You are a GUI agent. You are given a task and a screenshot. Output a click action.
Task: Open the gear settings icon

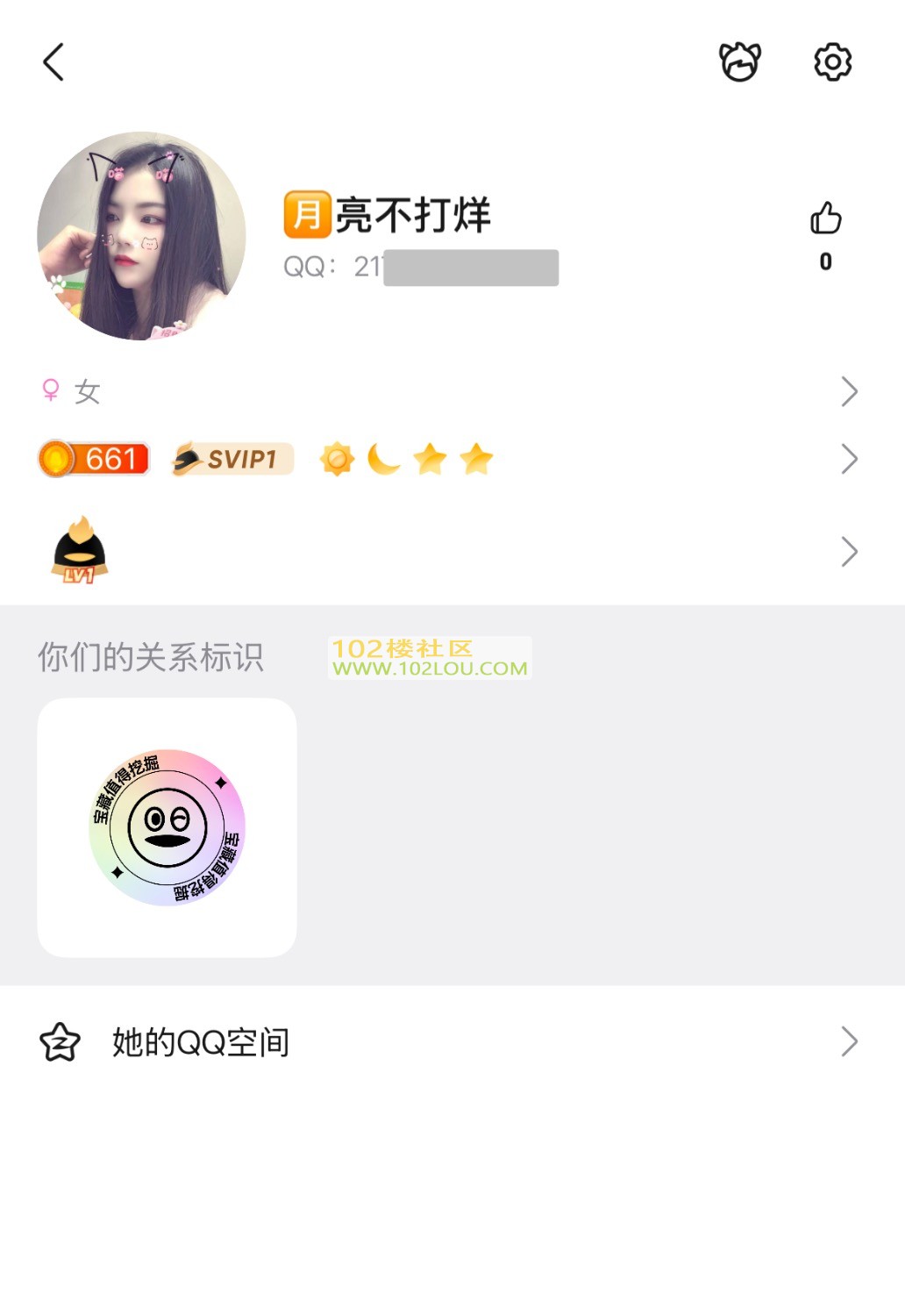pos(832,62)
